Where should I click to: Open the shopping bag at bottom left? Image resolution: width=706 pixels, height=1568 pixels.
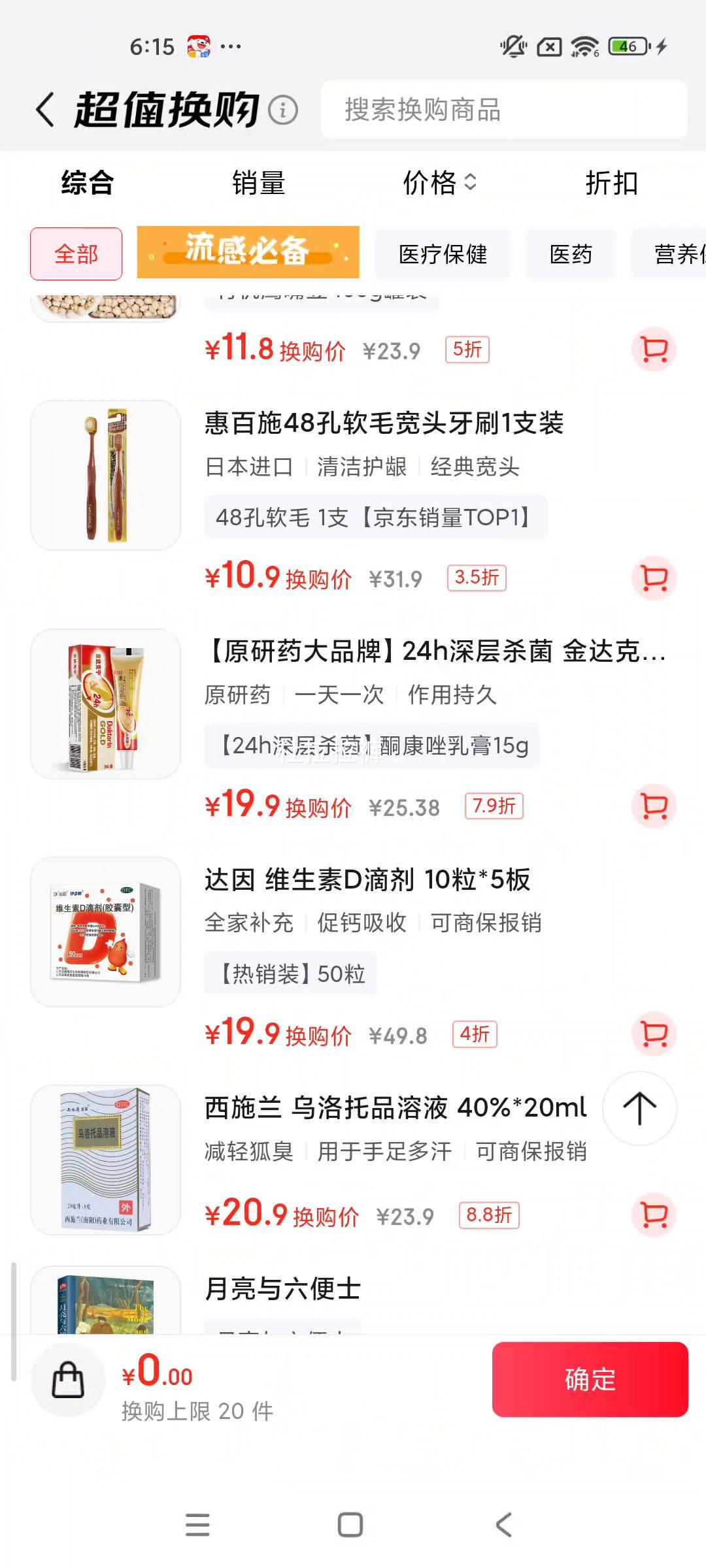coord(69,1380)
